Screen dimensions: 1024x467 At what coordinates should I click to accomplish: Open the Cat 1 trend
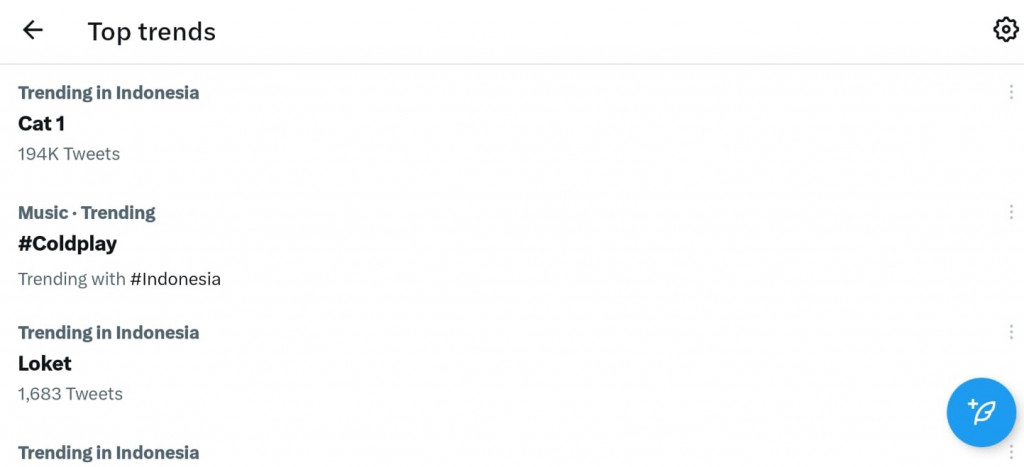tap(42, 123)
